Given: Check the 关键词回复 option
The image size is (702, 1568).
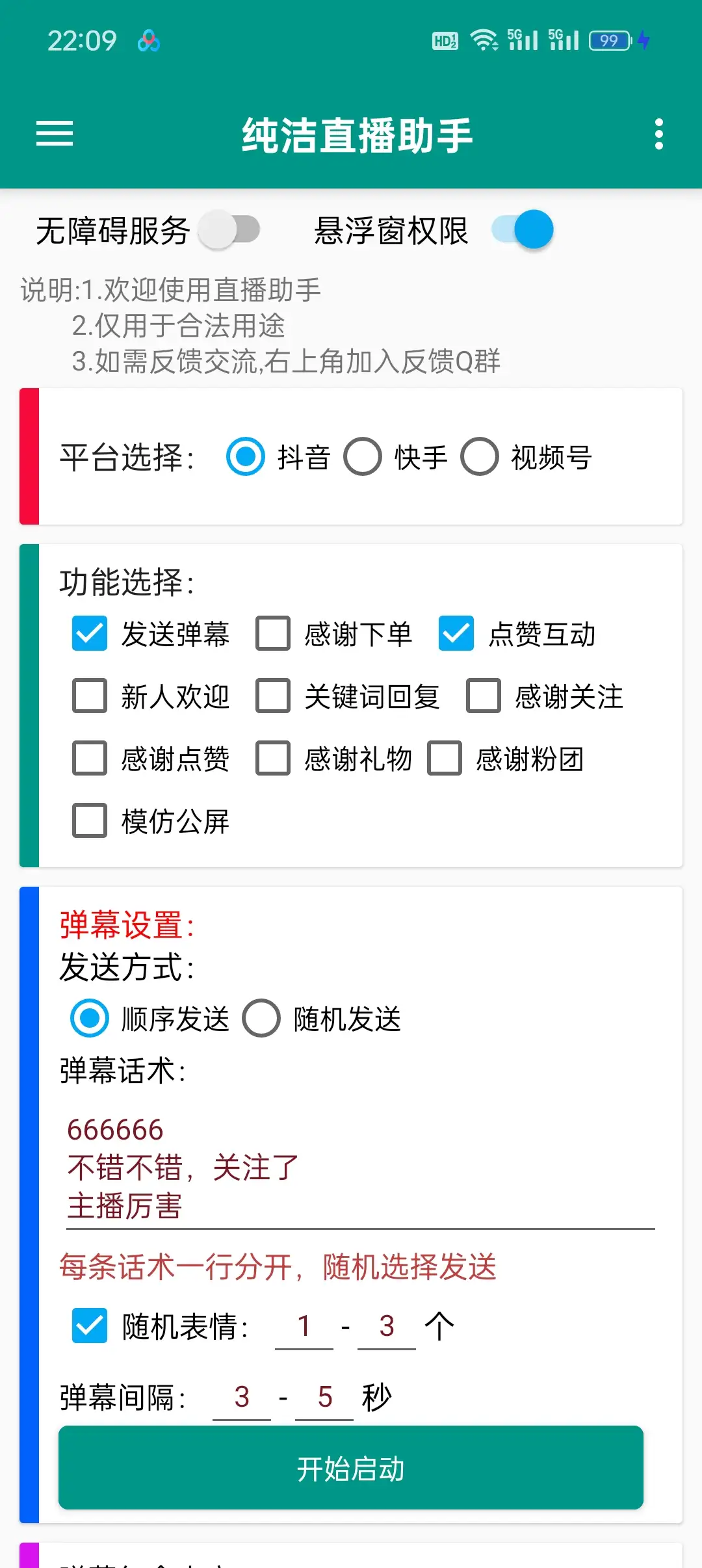Looking at the screenshot, I should click(x=272, y=696).
